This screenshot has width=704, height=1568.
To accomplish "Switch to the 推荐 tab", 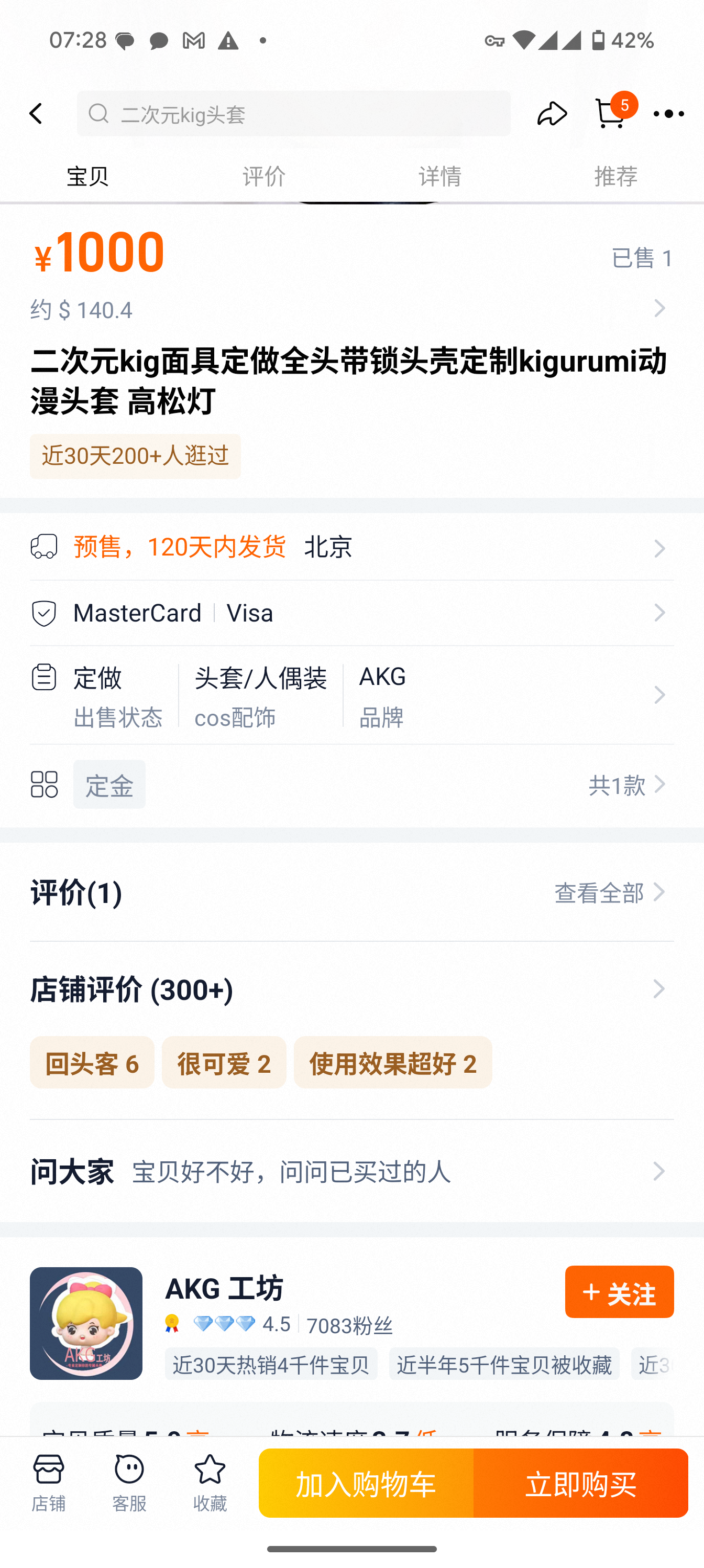I will (x=616, y=176).
